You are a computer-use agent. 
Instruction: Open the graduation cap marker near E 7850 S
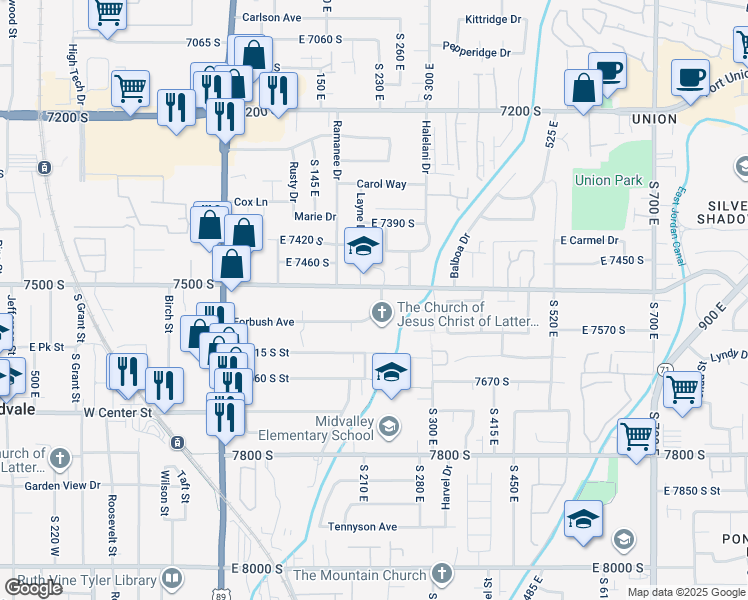tap(583, 519)
